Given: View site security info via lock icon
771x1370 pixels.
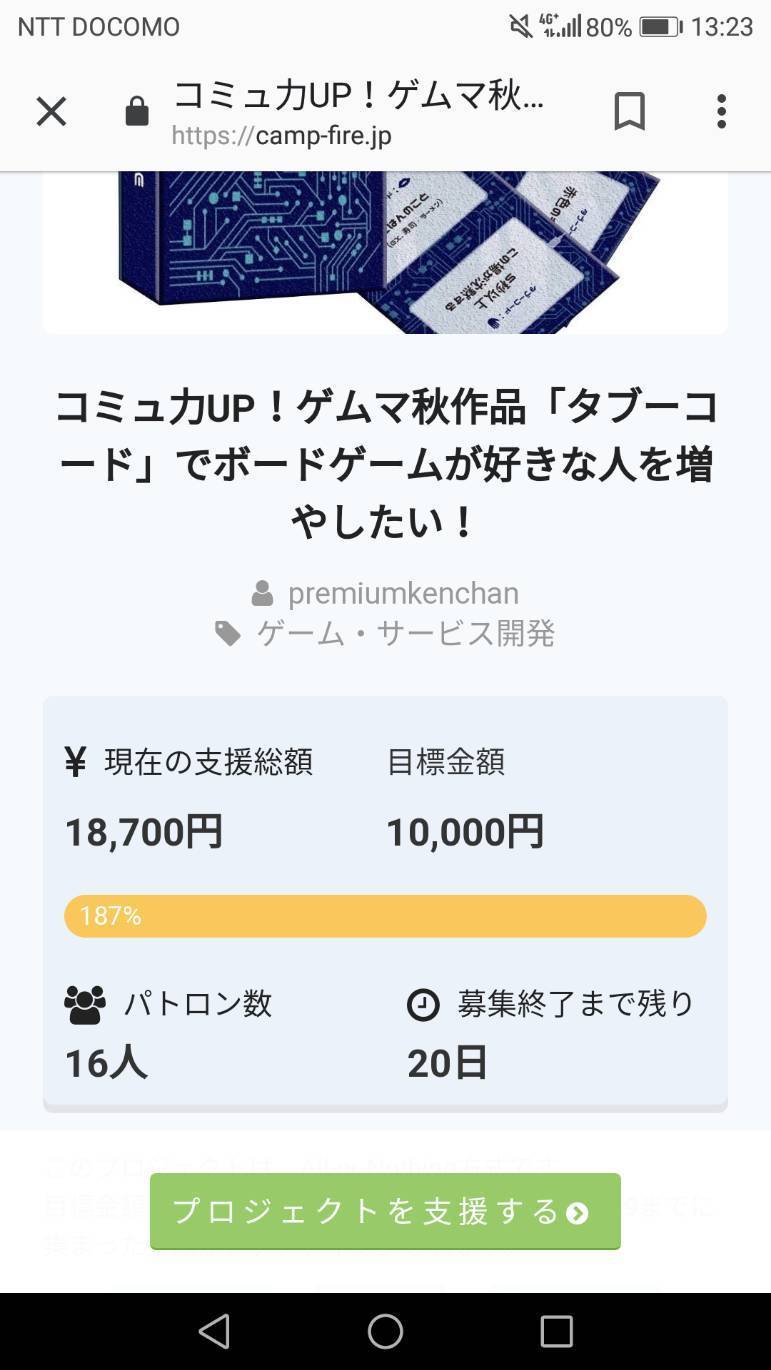Looking at the screenshot, I should (x=137, y=112).
